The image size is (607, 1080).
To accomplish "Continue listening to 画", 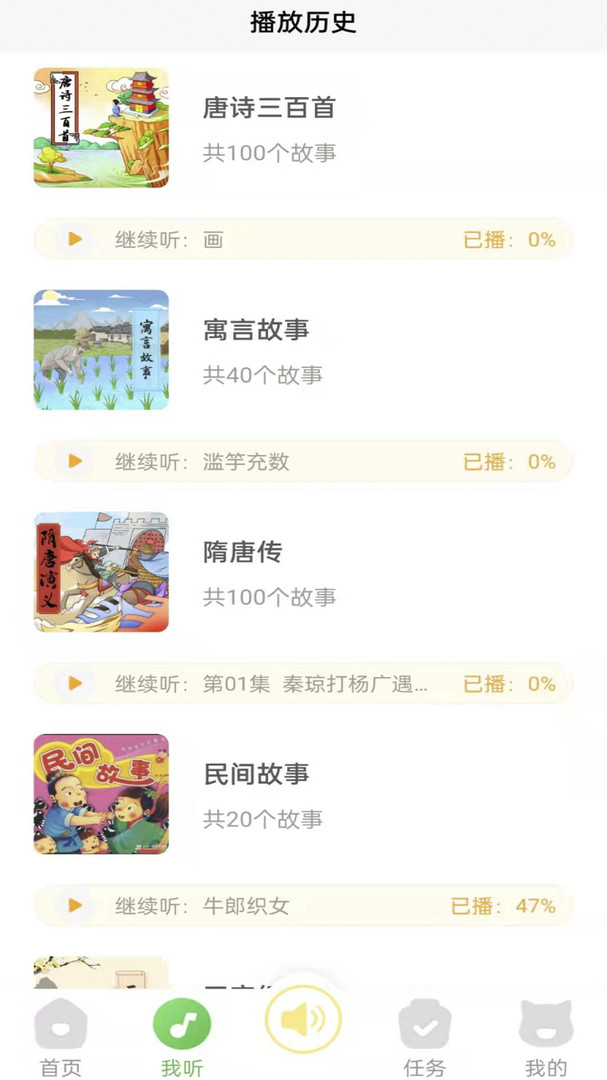I will [x=75, y=240].
